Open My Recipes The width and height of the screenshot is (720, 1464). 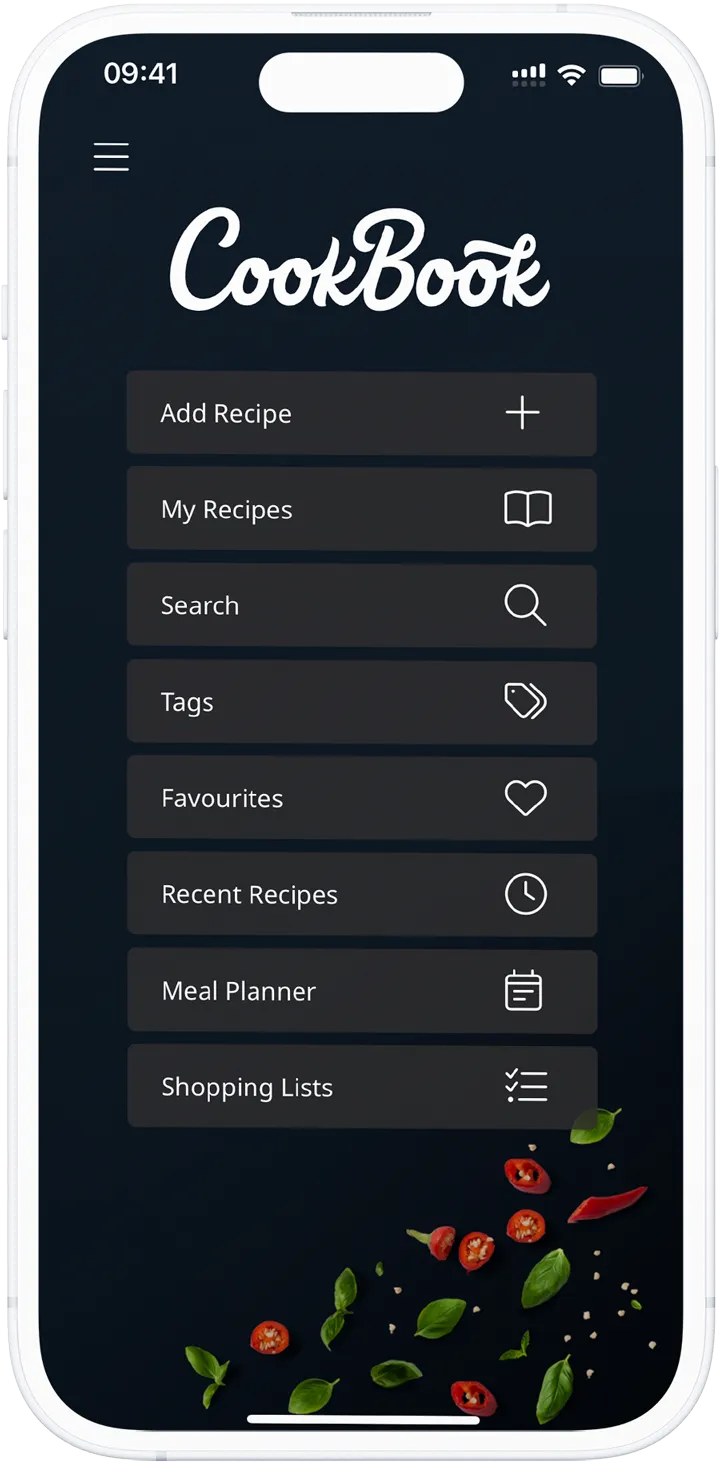point(361,509)
